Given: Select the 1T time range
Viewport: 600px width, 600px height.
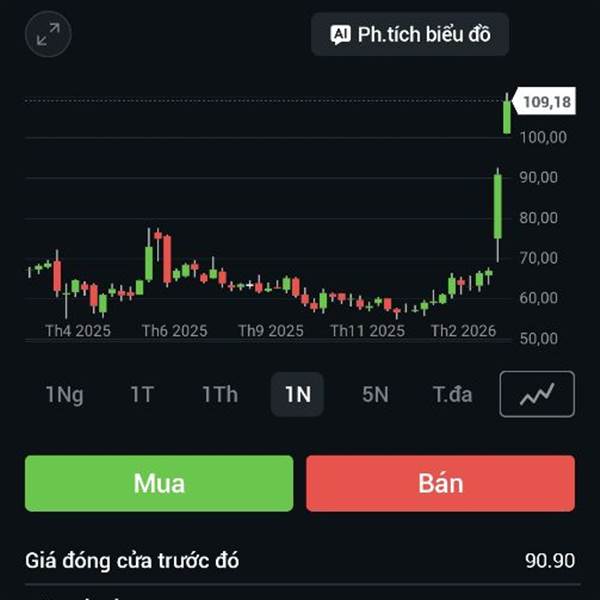Looking at the screenshot, I should 142,394.
